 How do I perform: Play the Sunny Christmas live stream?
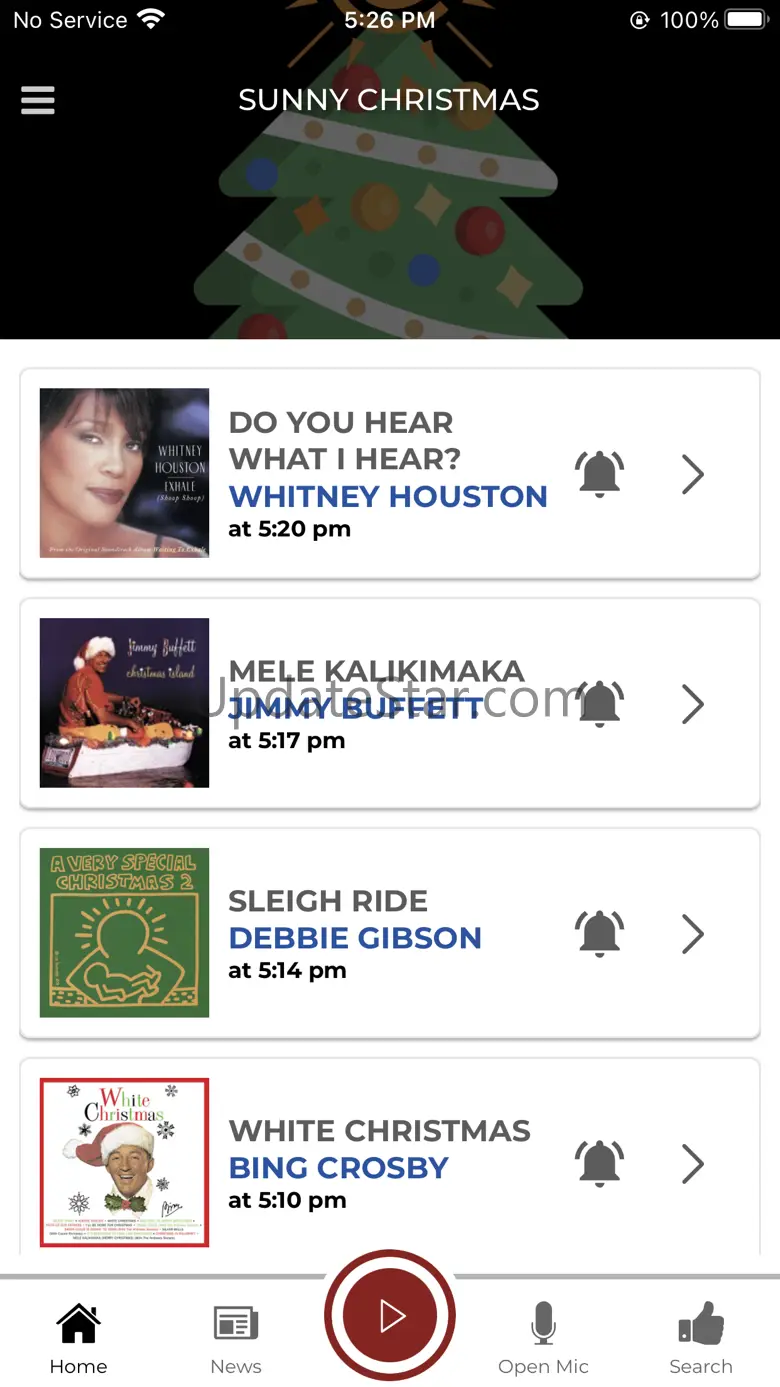coord(390,1316)
